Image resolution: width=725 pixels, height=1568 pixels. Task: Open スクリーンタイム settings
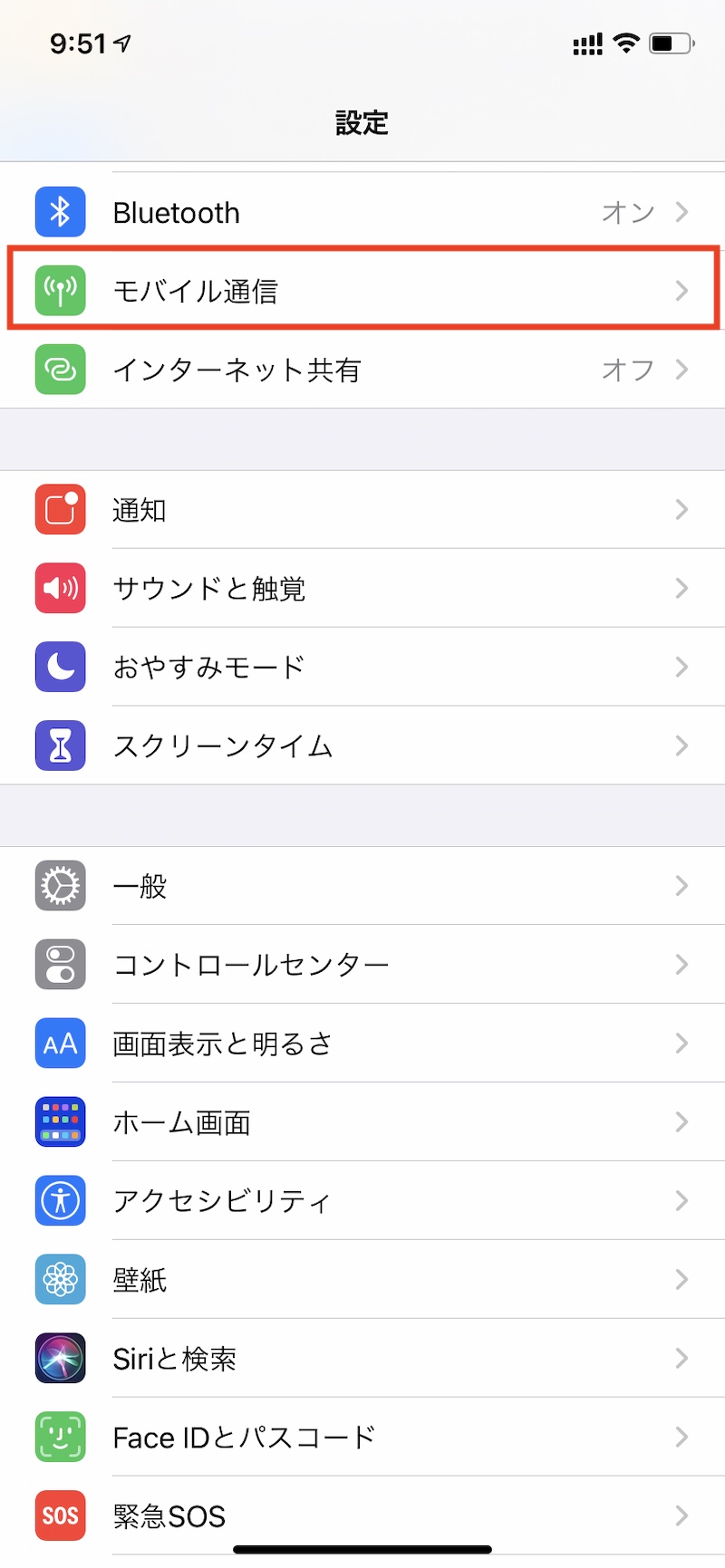point(362,746)
